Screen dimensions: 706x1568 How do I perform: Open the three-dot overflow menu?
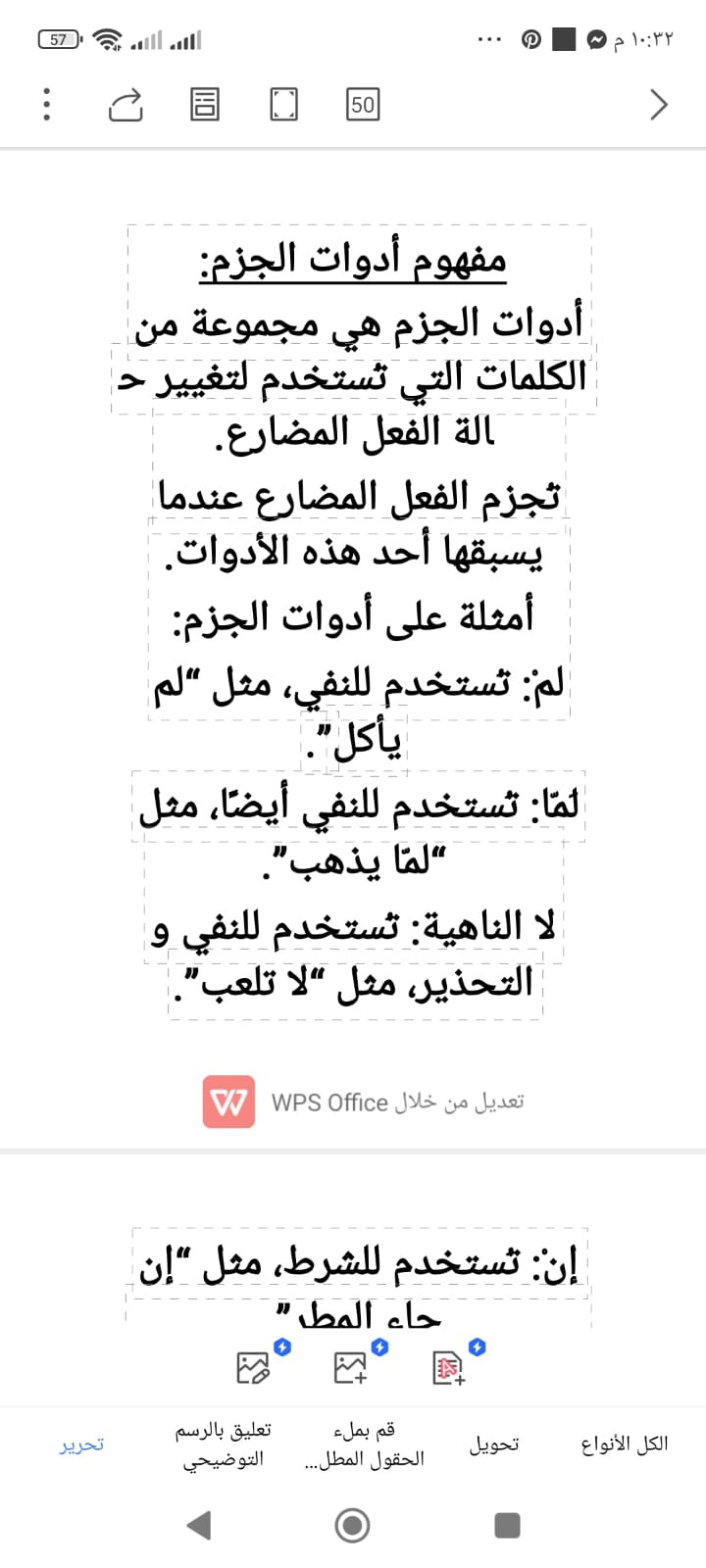(46, 104)
